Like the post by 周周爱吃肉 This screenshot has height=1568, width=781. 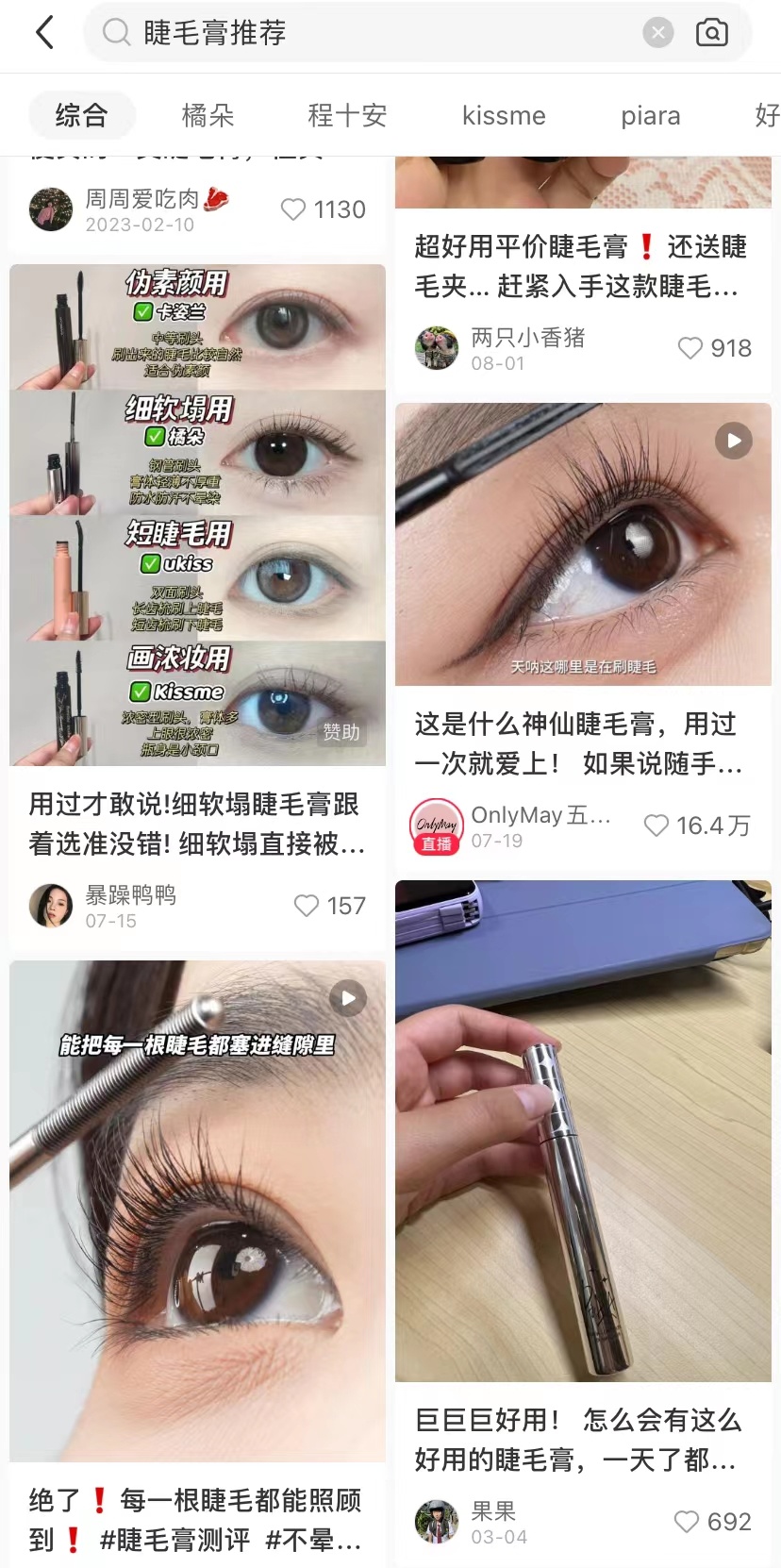(293, 209)
